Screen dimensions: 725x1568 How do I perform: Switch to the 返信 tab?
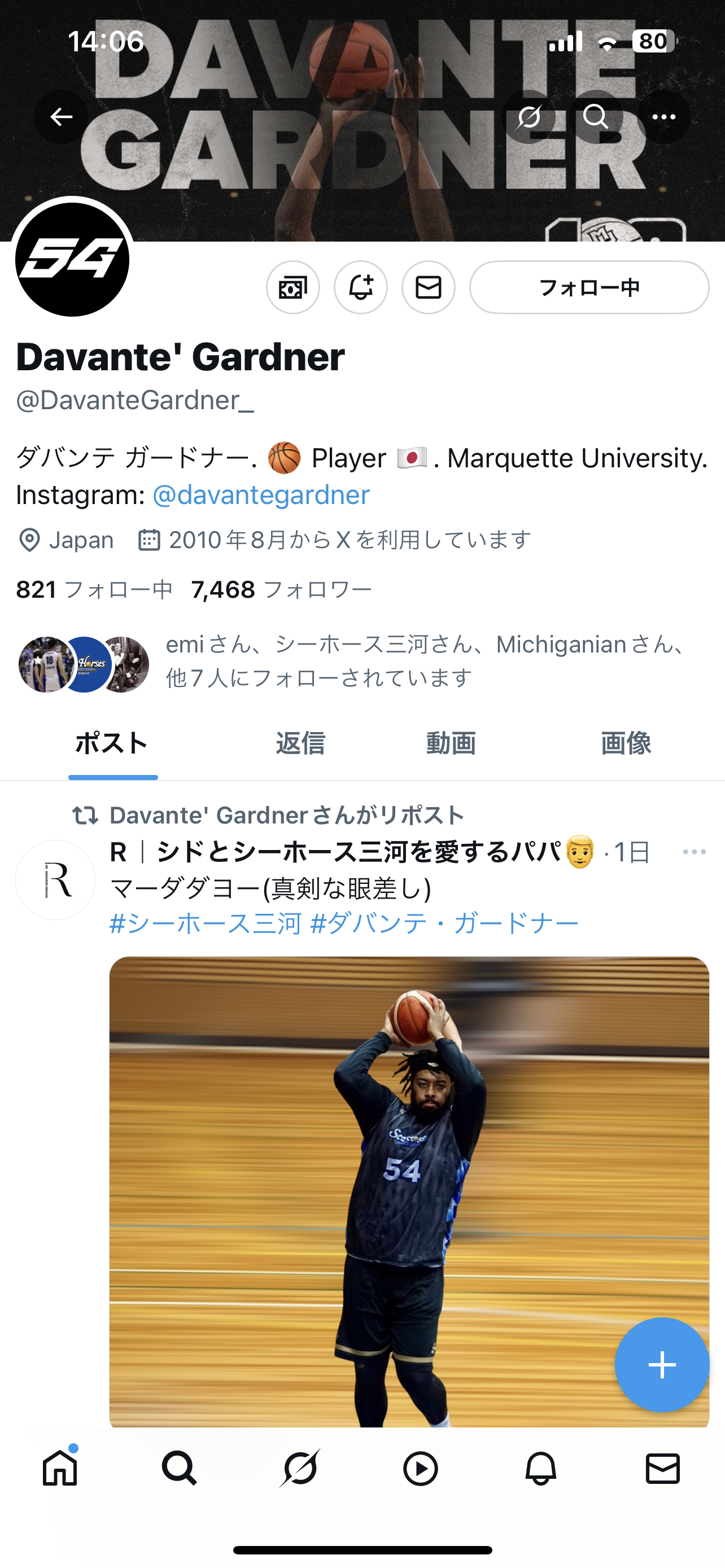pyautogui.click(x=300, y=743)
